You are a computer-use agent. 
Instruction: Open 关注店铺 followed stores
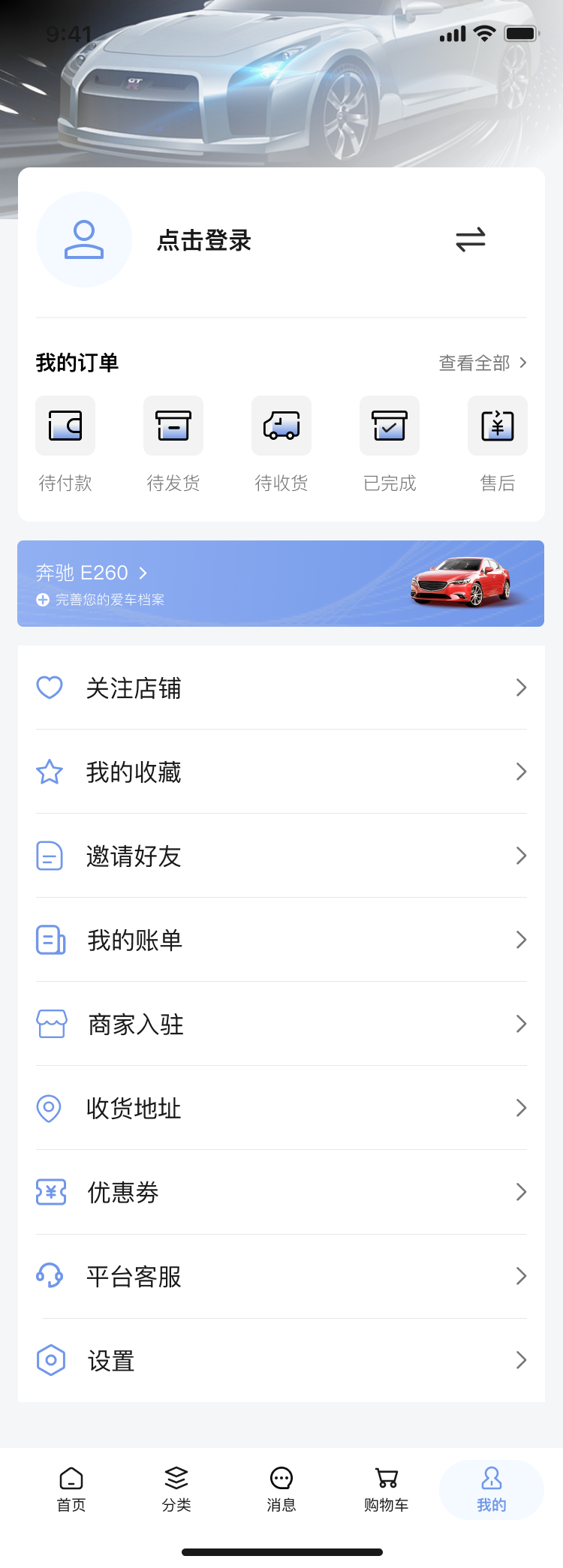[281, 688]
